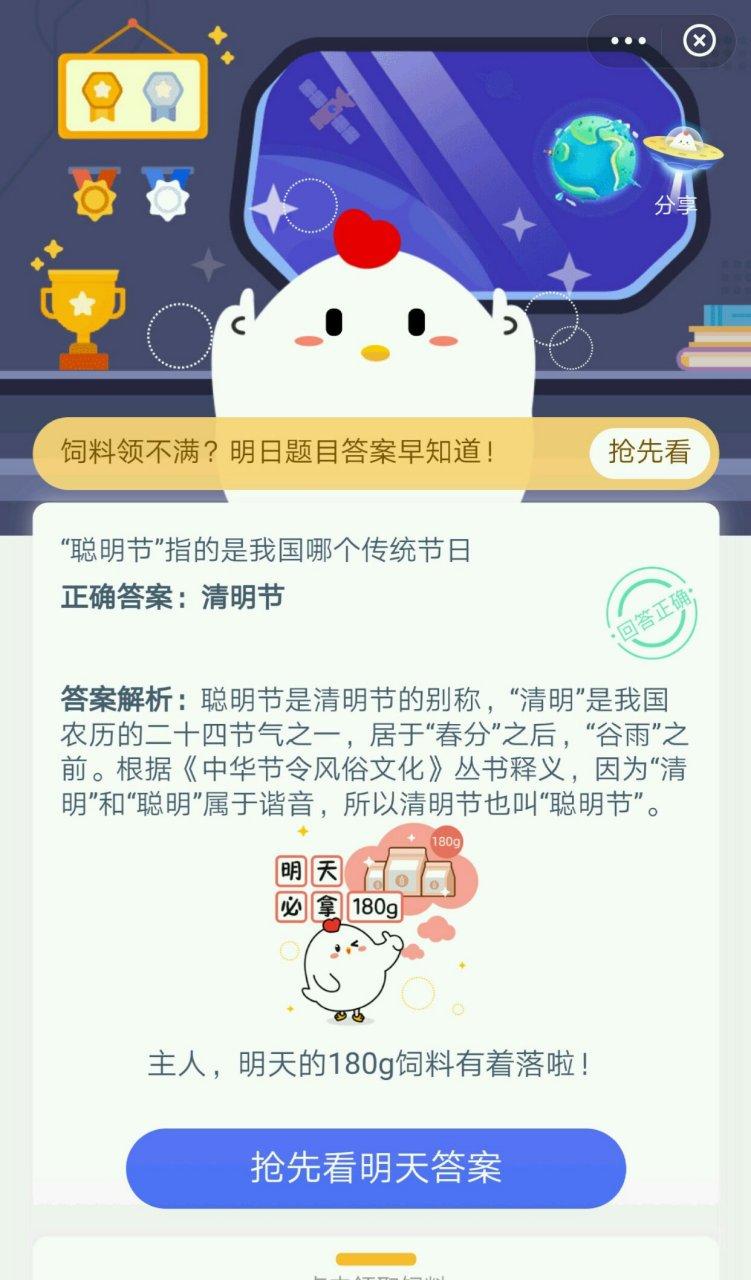The width and height of the screenshot is (751, 1280).
Task: Open the mini program overflow menu
Action: [x=628, y=41]
